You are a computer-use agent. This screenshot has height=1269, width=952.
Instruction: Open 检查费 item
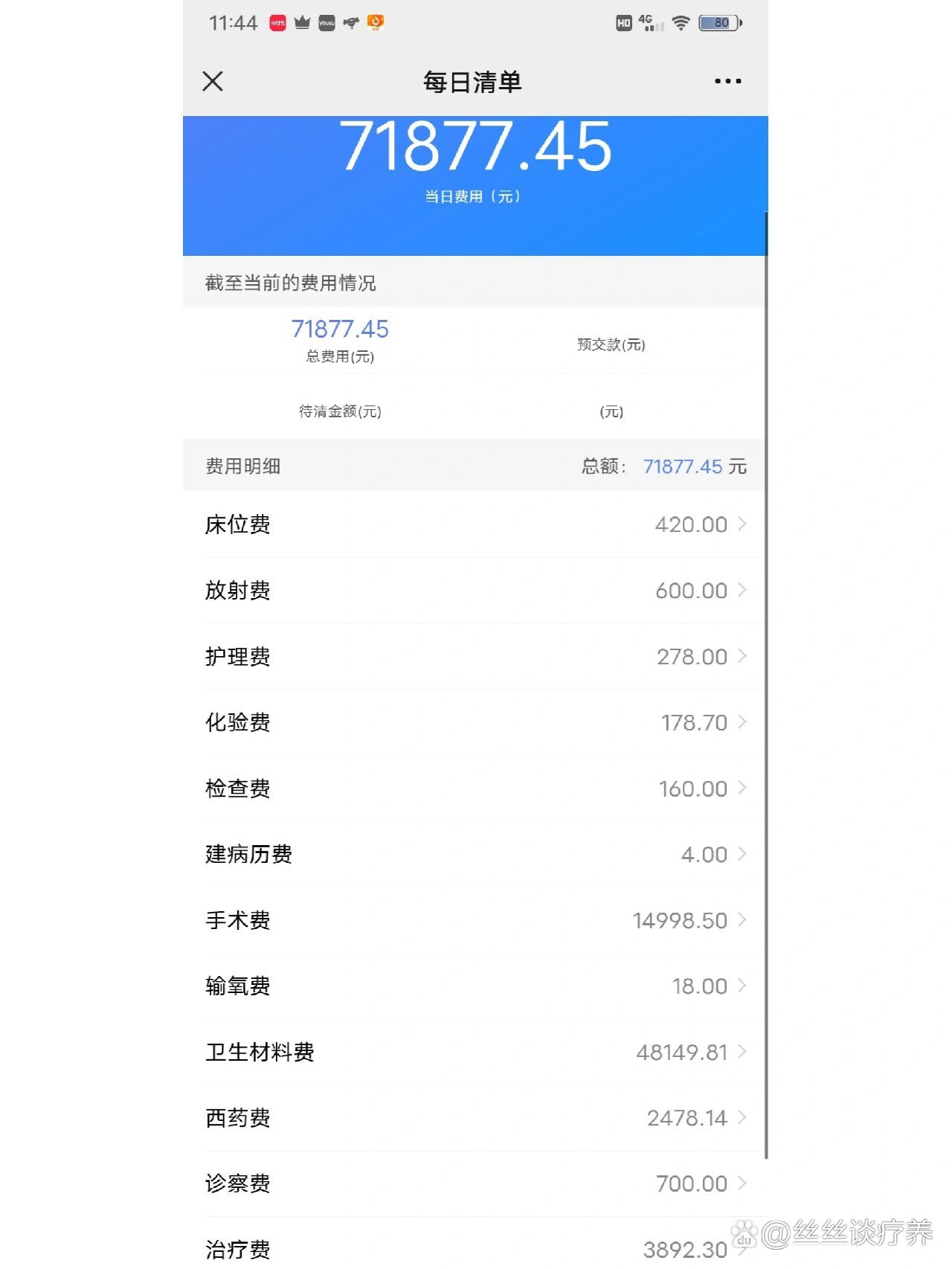point(475,788)
